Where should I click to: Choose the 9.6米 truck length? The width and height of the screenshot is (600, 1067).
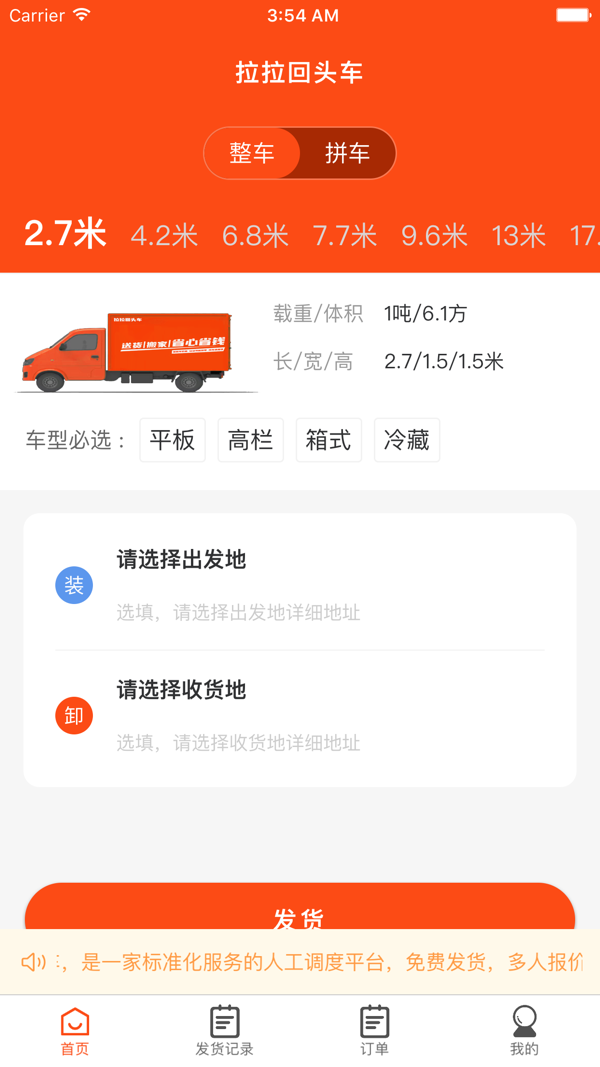434,236
